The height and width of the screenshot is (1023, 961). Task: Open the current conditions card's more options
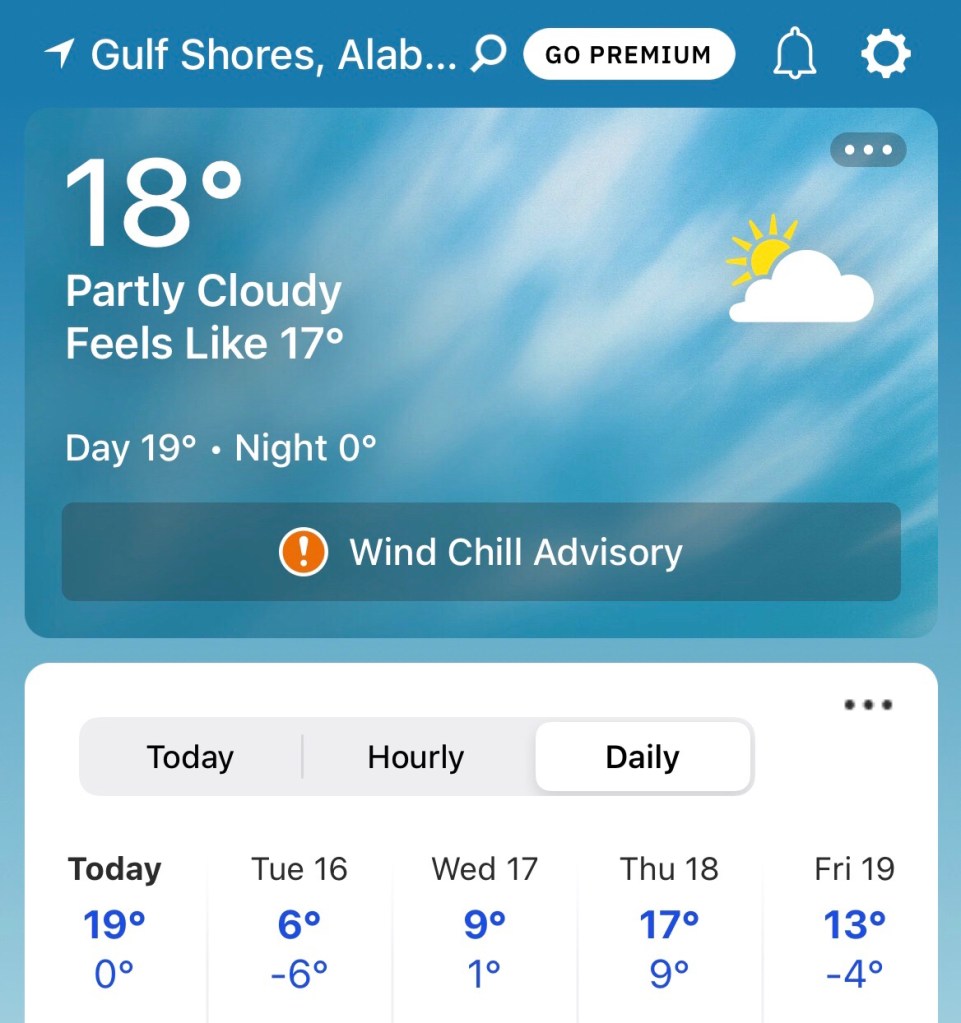867,151
